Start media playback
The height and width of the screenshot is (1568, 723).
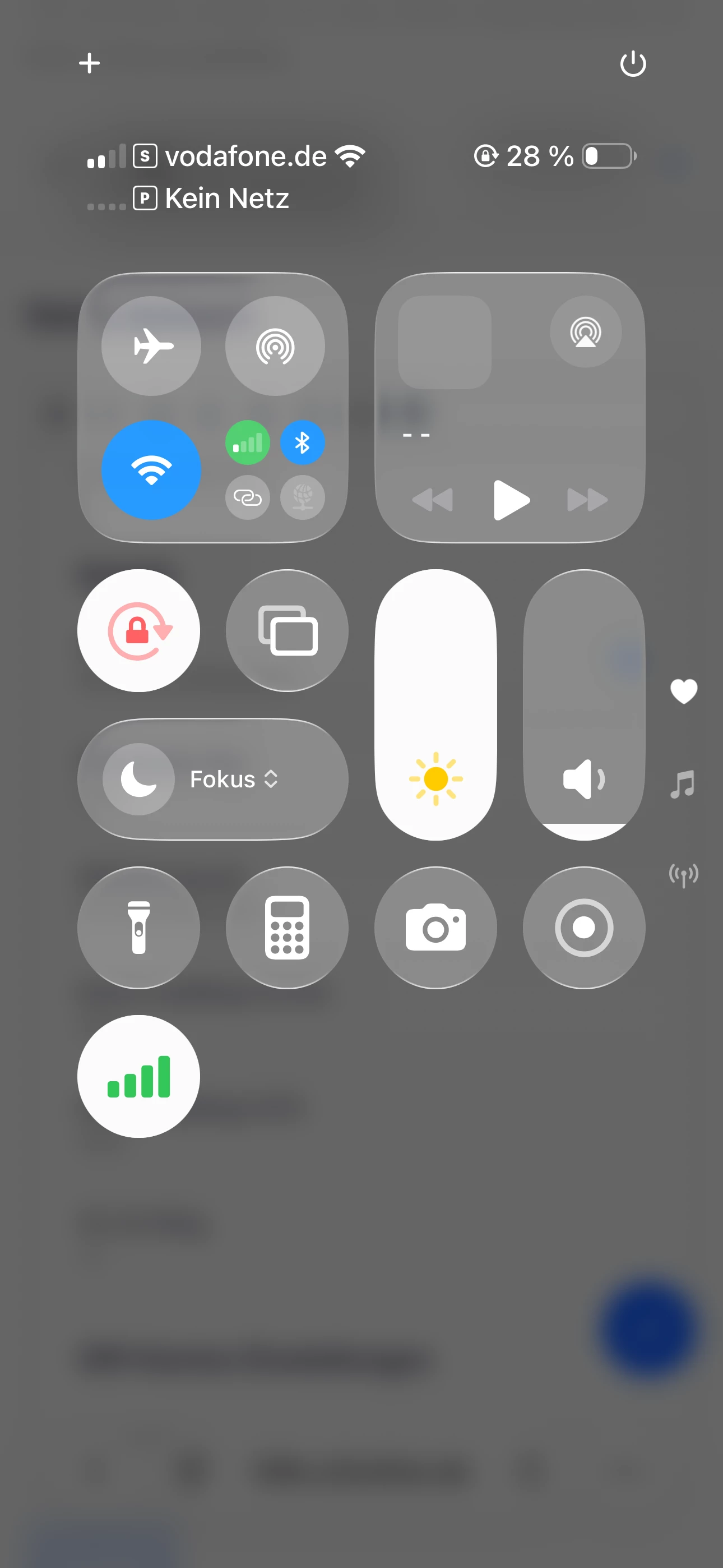tap(511, 500)
